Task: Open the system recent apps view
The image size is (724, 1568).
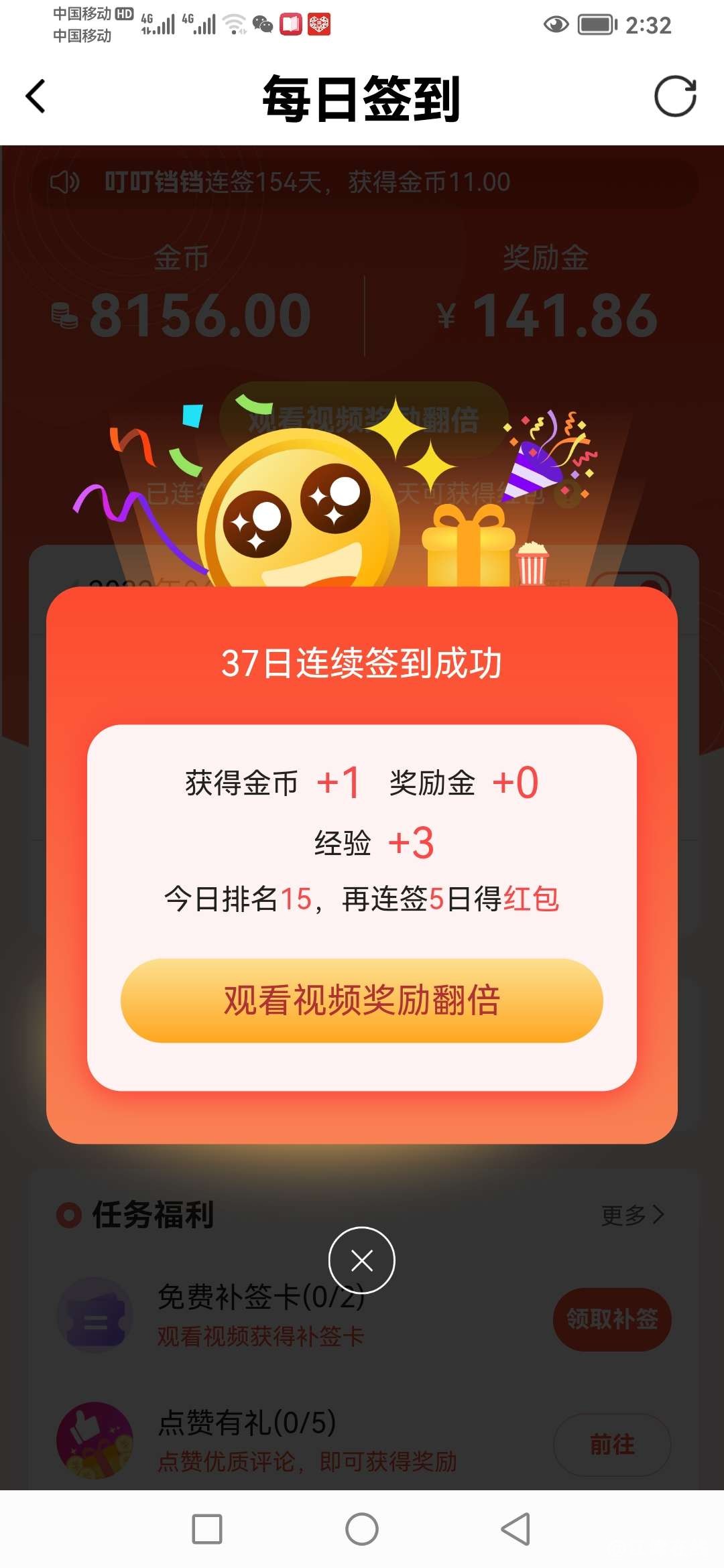Action: 207,1529
